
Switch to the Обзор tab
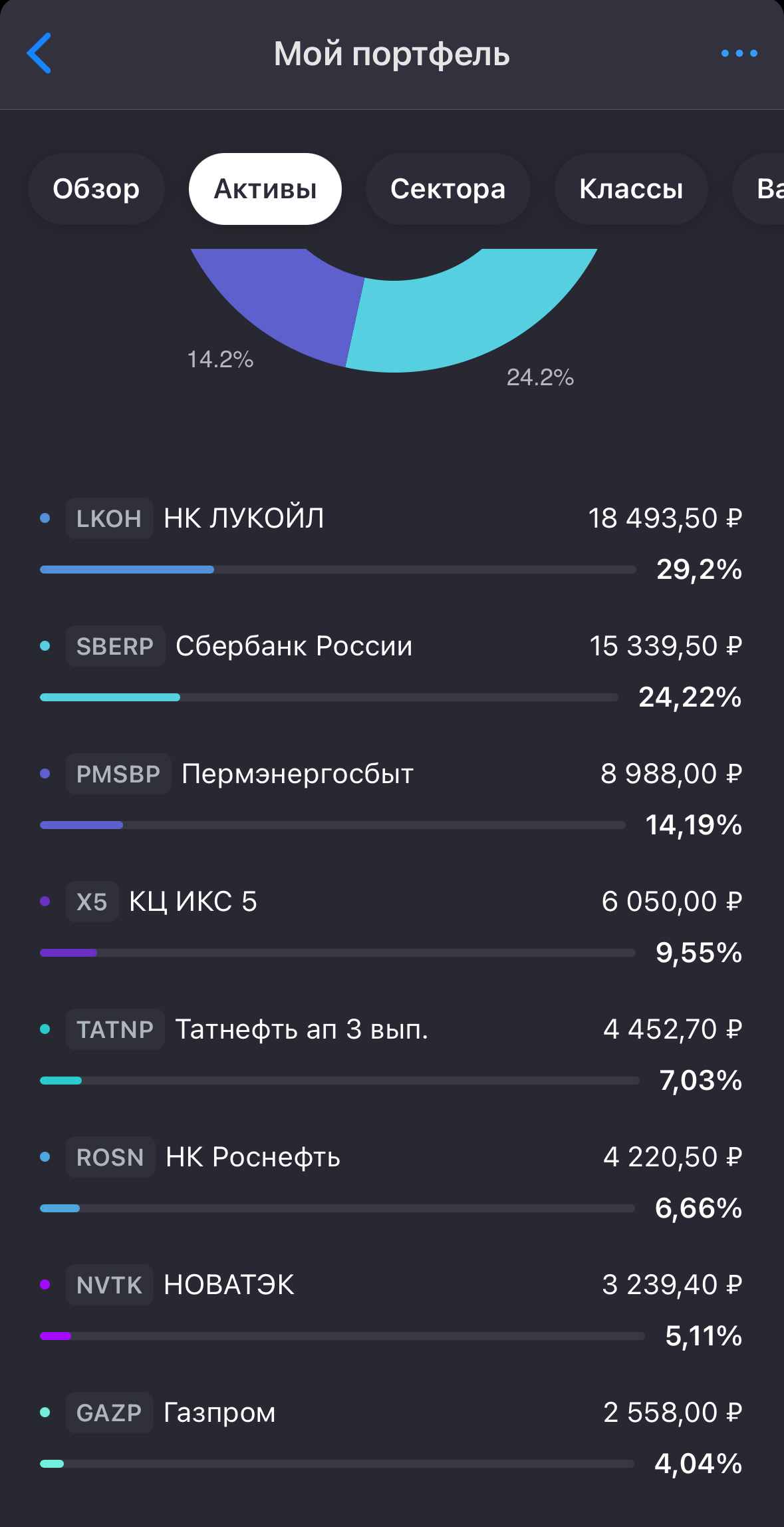(96, 189)
